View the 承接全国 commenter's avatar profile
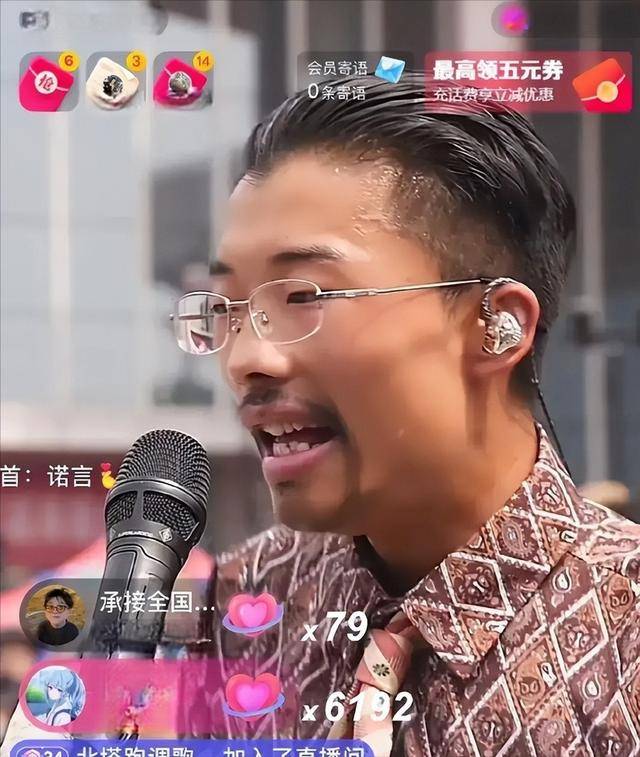The height and width of the screenshot is (757, 640). pos(55,613)
